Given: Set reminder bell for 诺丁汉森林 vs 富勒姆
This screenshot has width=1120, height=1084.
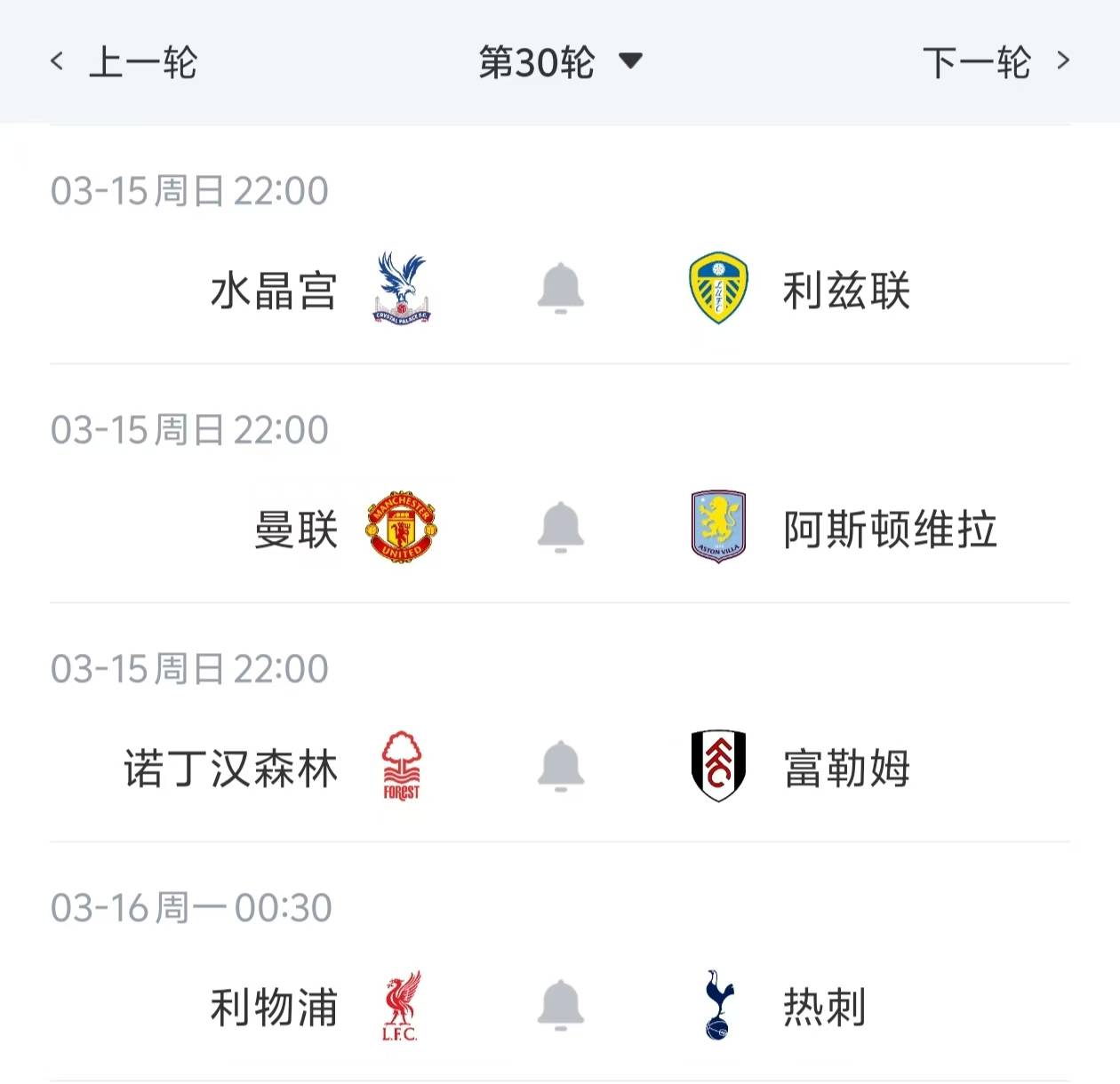Looking at the screenshot, I should (x=561, y=767).
